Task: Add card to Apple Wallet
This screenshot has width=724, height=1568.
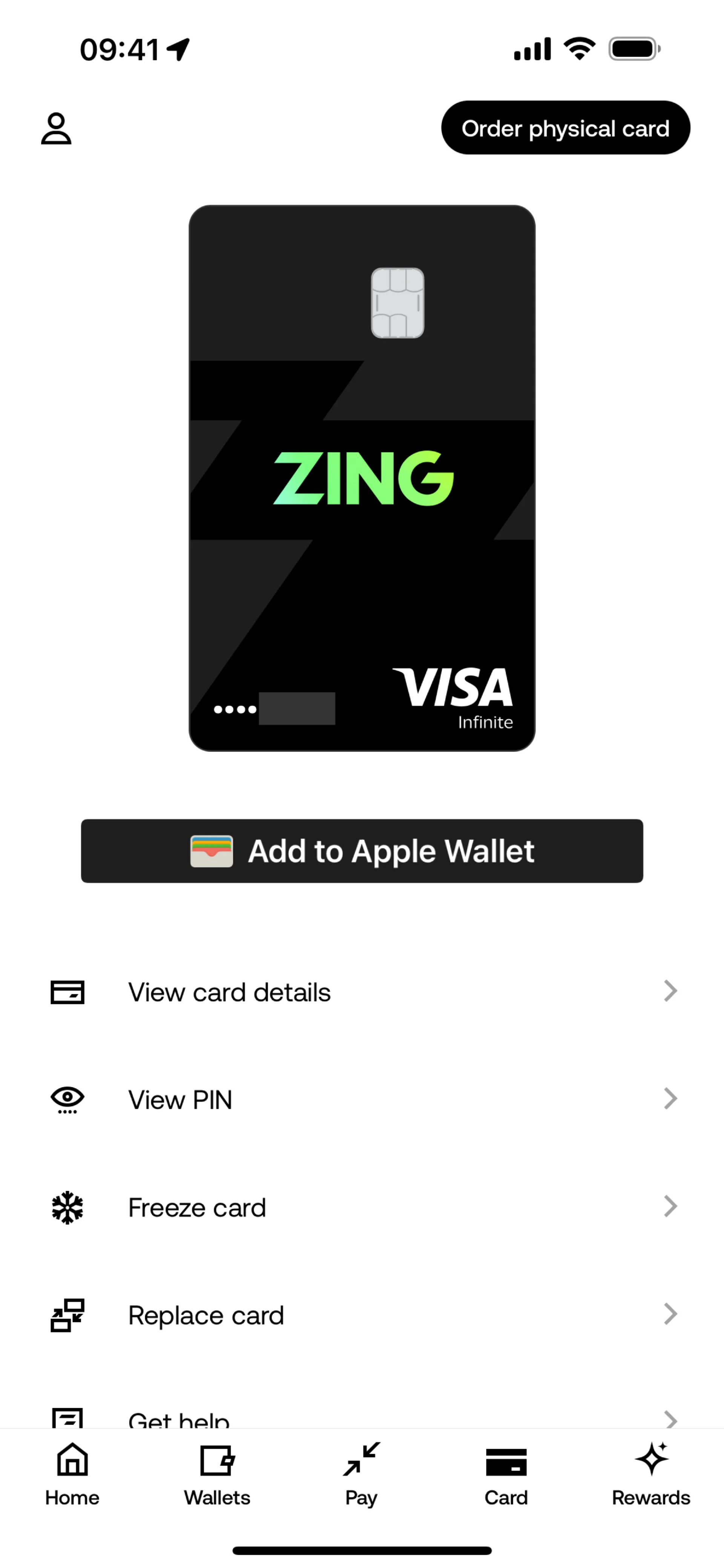Action: (x=362, y=851)
